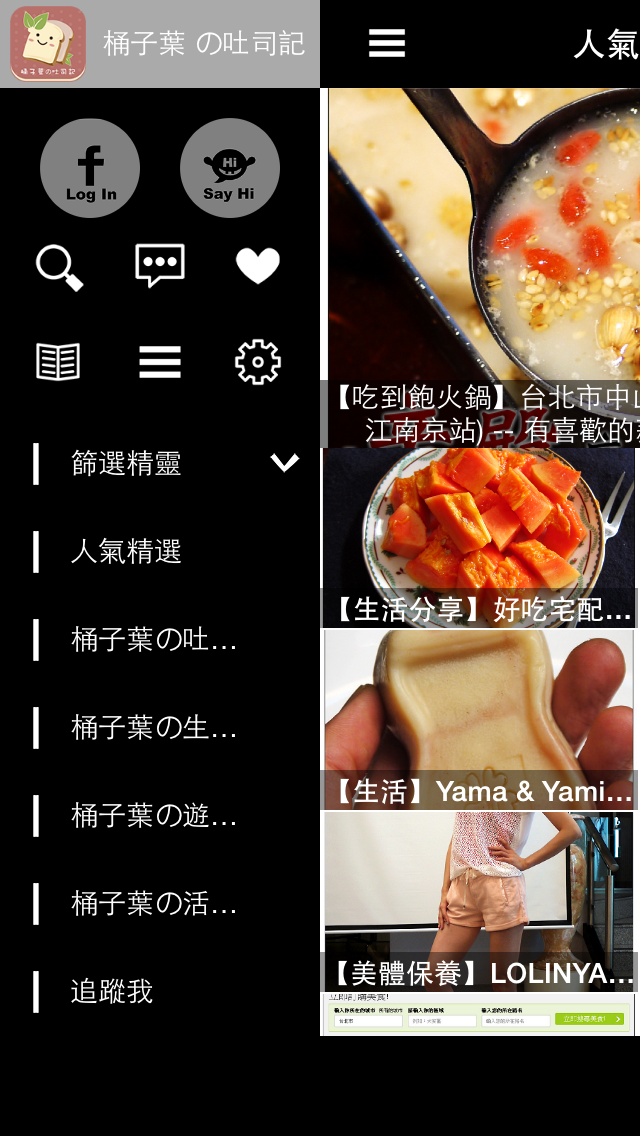Open settings gear icon
The image size is (640, 1136).
click(257, 362)
